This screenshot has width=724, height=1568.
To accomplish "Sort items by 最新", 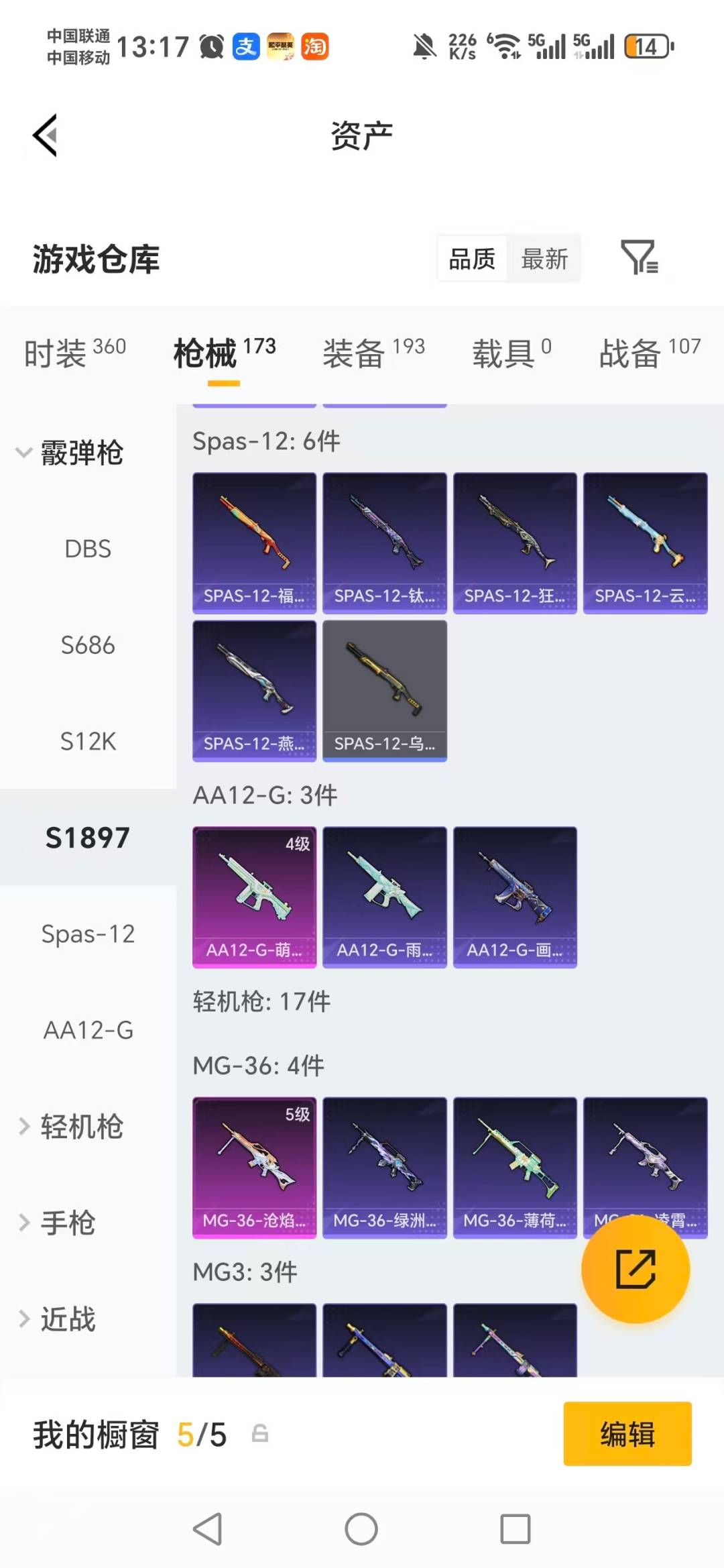I will tap(544, 259).
